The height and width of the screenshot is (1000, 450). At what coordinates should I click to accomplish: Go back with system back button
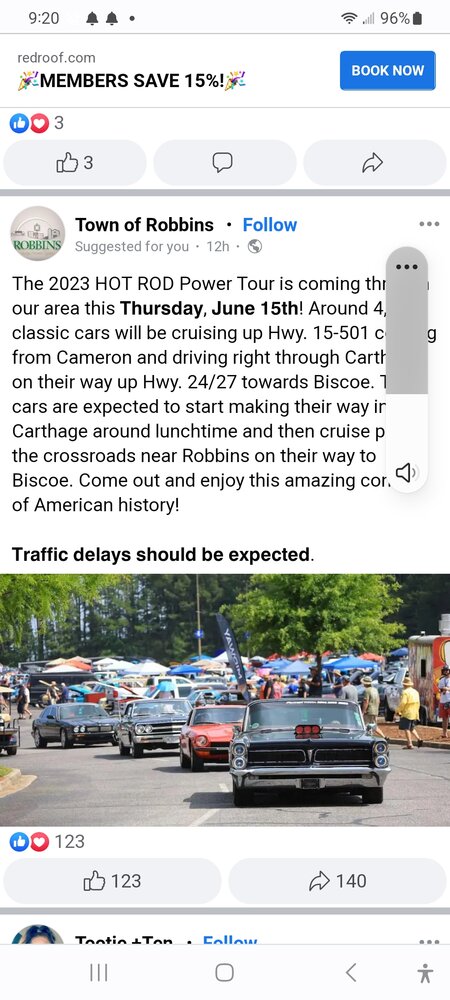(x=351, y=973)
